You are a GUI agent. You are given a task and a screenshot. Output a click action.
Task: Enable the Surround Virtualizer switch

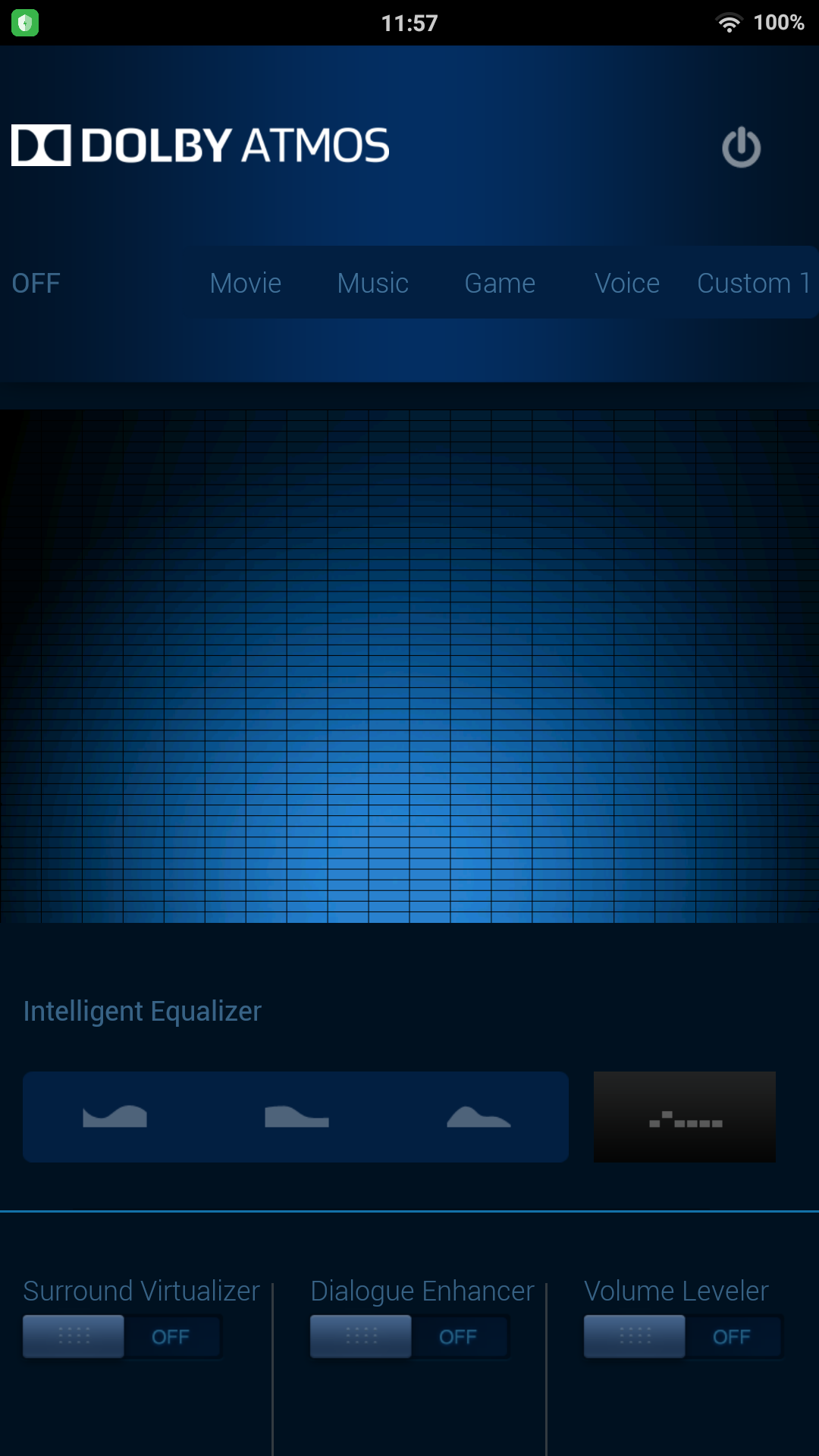(x=121, y=1337)
